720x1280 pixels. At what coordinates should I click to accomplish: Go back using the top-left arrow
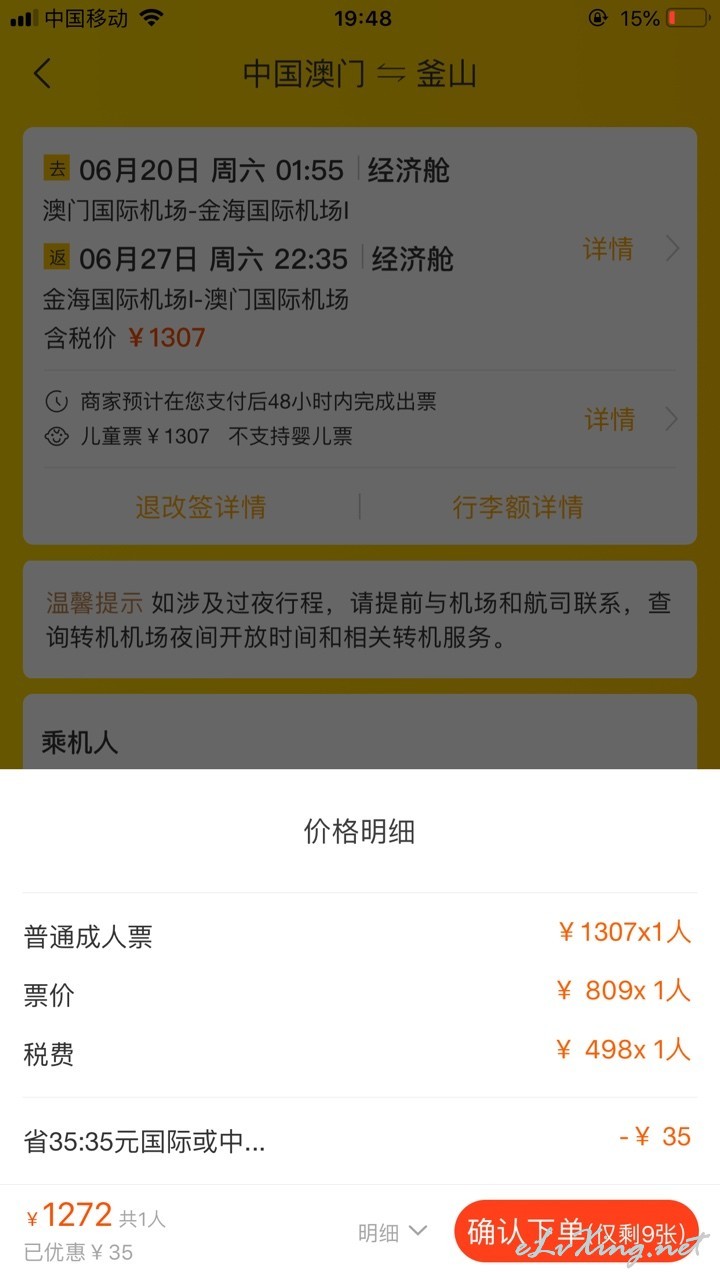pos(42,74)
